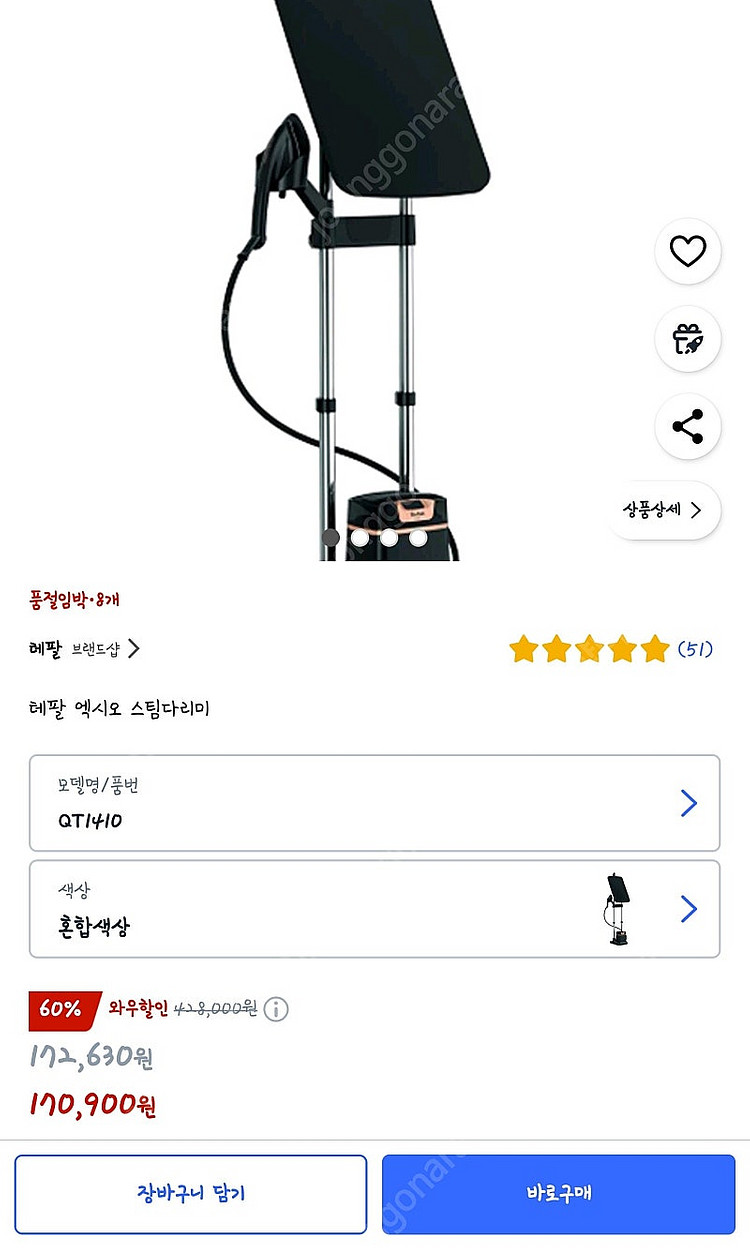The image size is (750, 1250).
Task: Open the 51 star reviews
Action: coord(610,649)
